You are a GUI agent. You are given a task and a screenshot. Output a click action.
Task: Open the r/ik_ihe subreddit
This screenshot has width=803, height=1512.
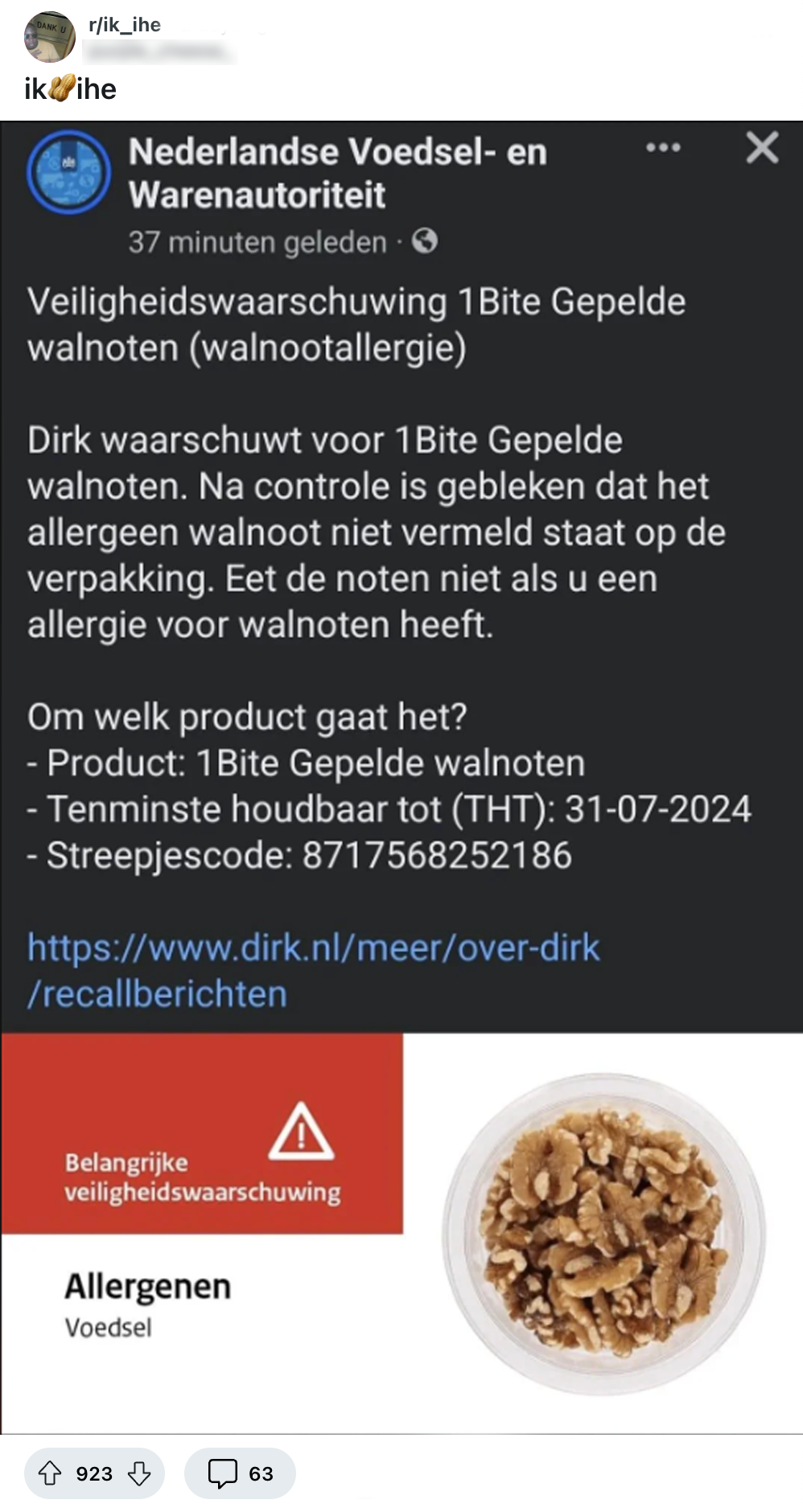(125, 25)
